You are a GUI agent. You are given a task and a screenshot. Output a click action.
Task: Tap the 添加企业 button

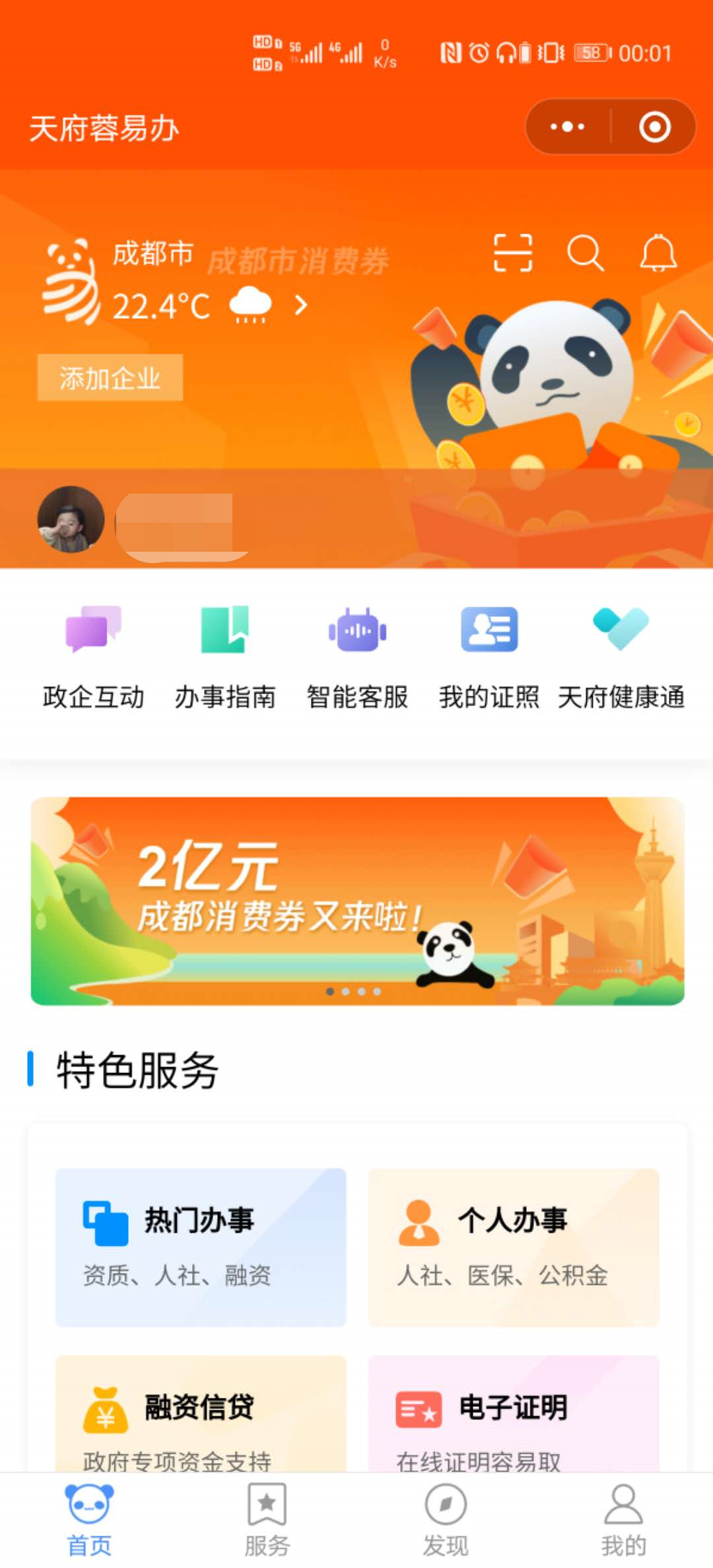[110, 377]
